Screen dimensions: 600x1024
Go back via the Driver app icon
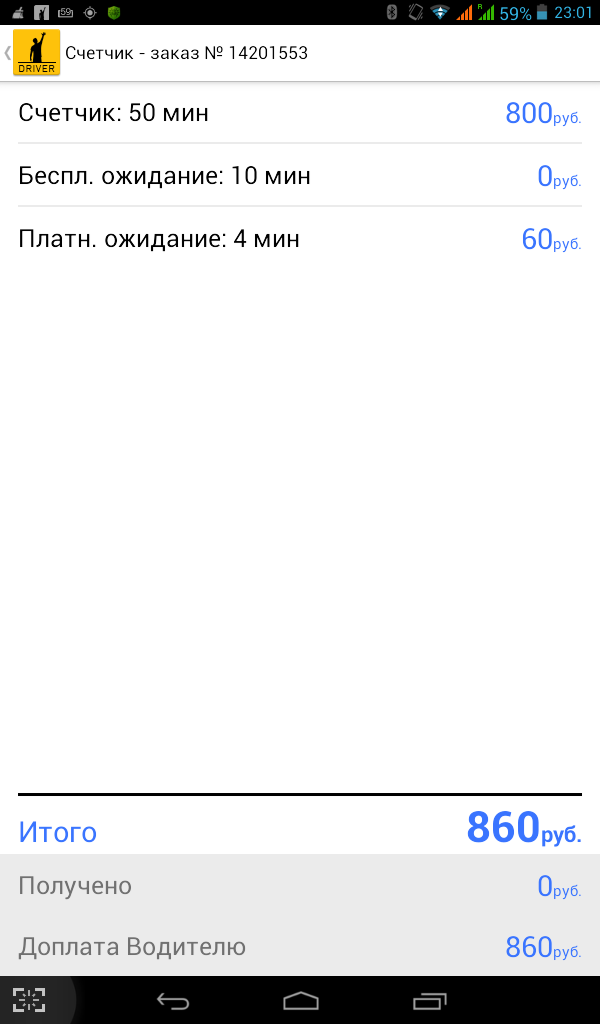(36, 52)
